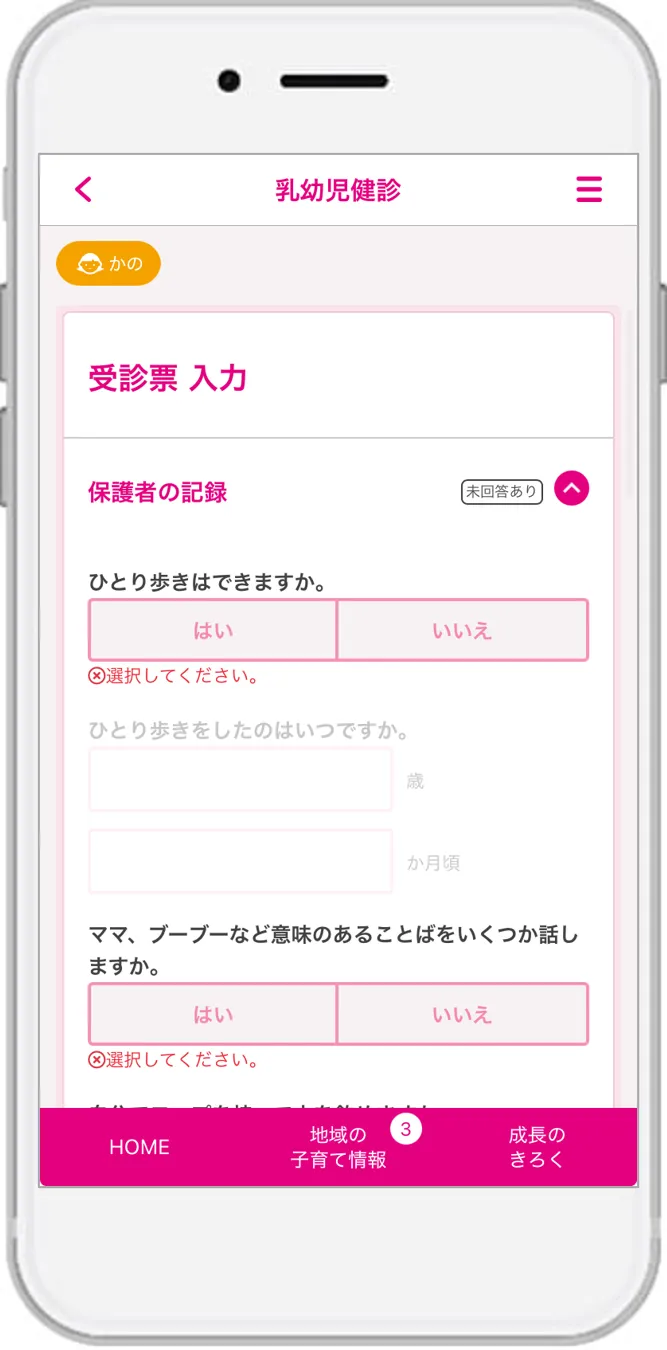The image size is (667, 1350).
Task: Answer いいえ for ひとり歩きはできますか
Action: click(x=462, y=630)
